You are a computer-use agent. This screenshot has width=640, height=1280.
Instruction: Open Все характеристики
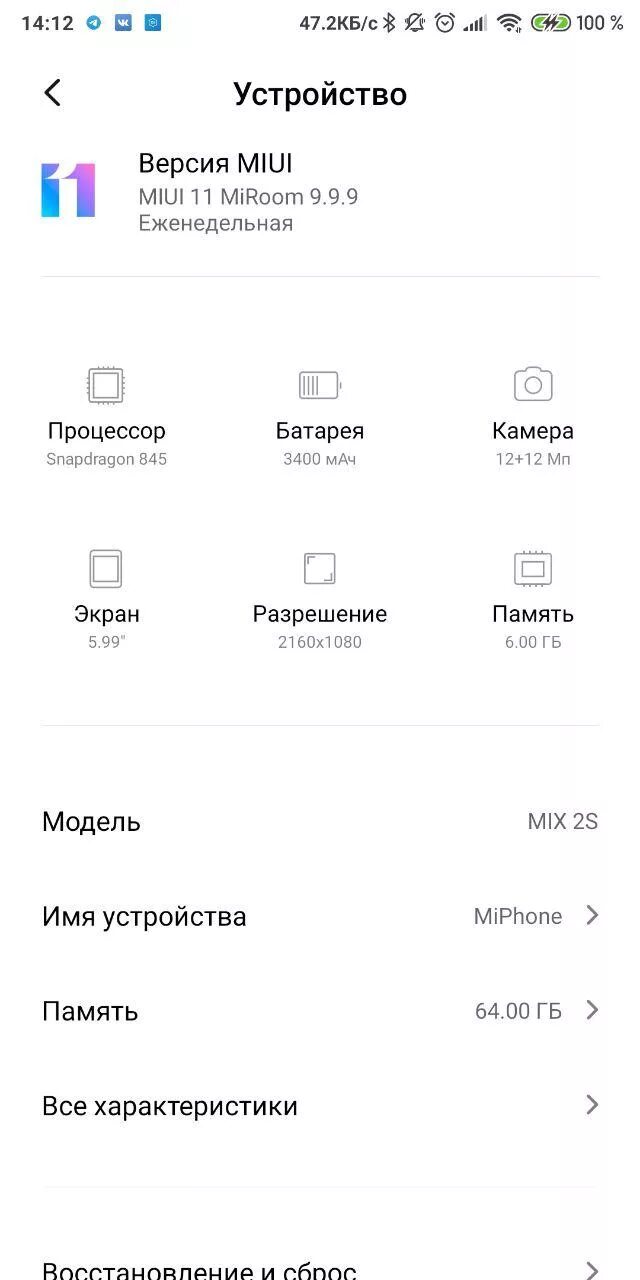point(320,1106)
